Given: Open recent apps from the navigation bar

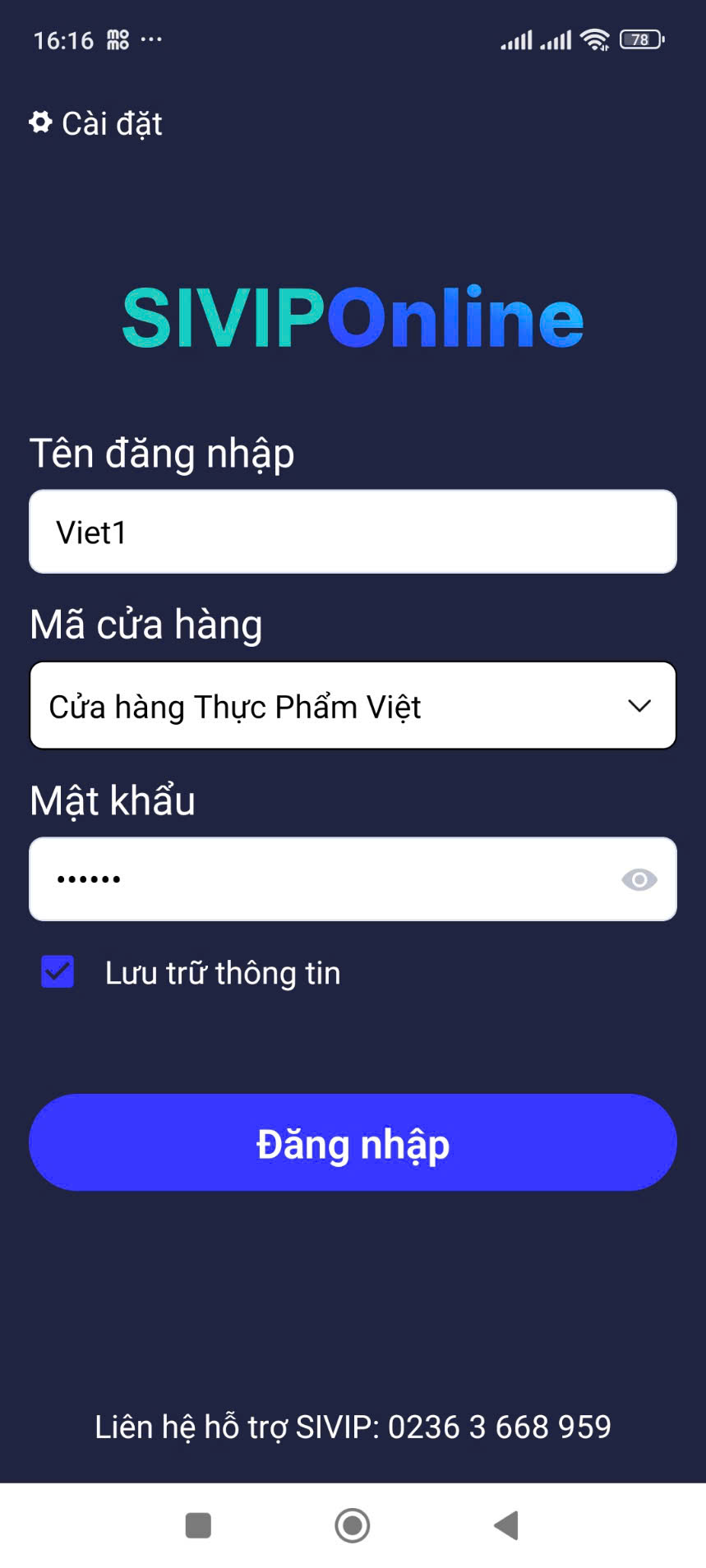Looking at the screenshot, I should 198,1525.
